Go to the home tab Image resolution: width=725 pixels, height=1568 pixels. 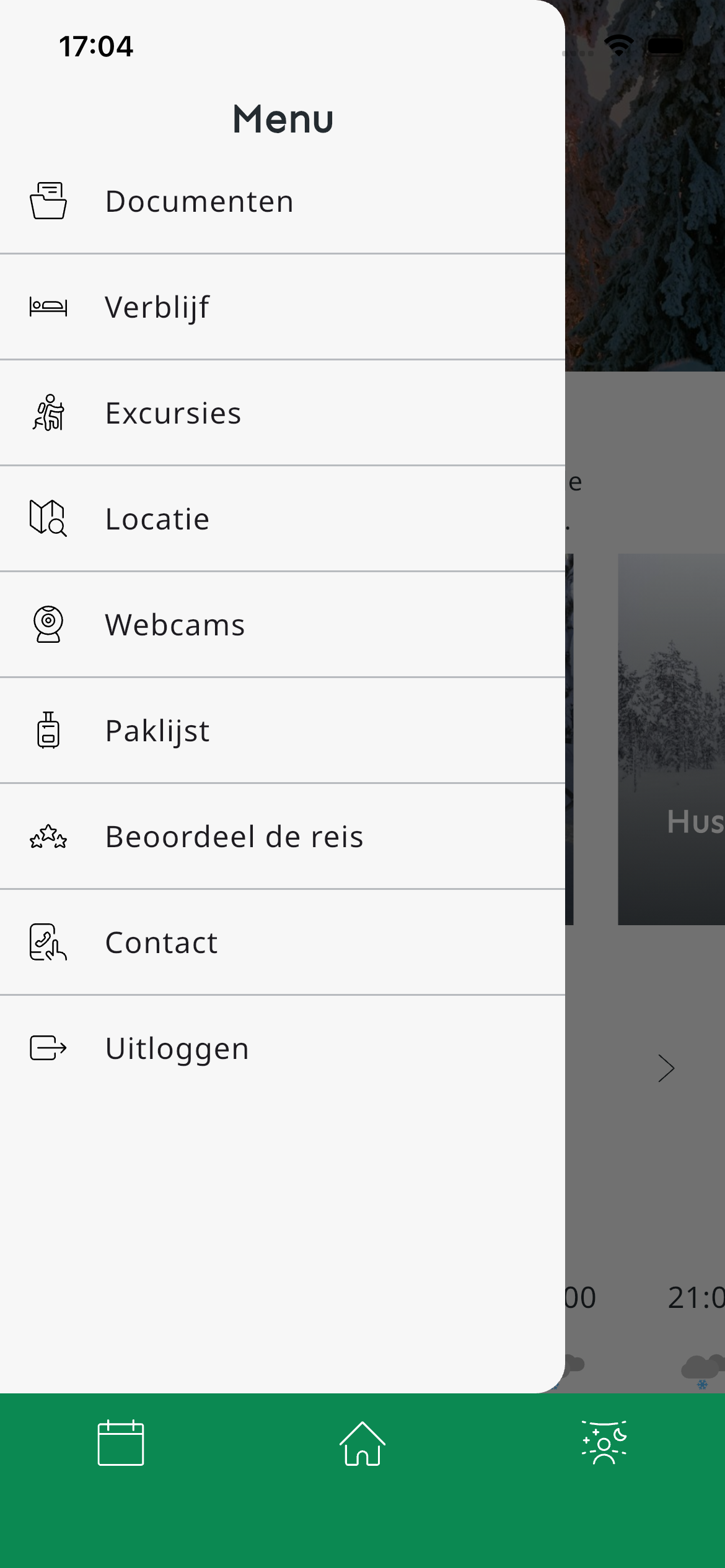point(362,1443)
